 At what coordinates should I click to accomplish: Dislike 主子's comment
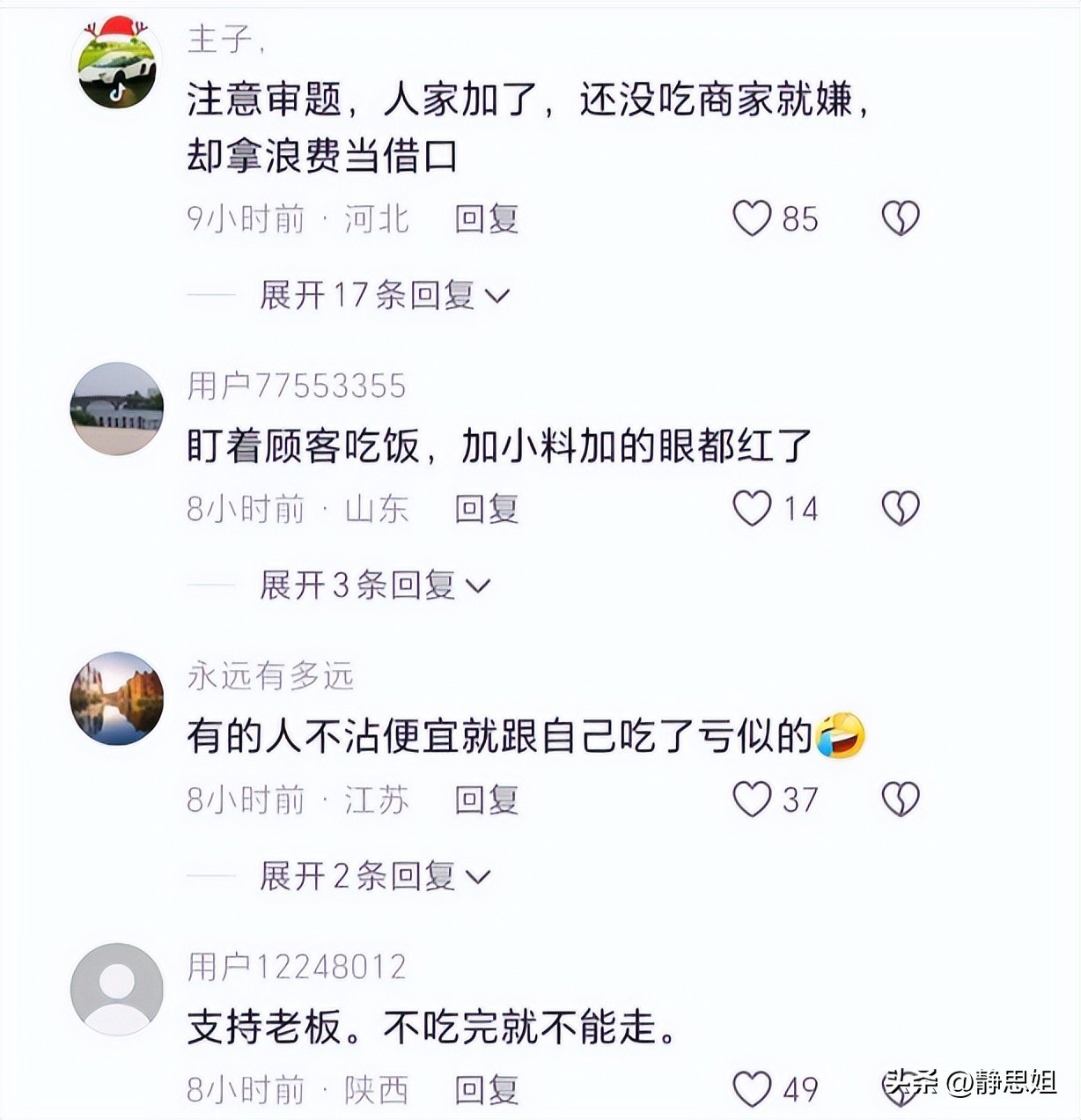click(x=901, y=218)
